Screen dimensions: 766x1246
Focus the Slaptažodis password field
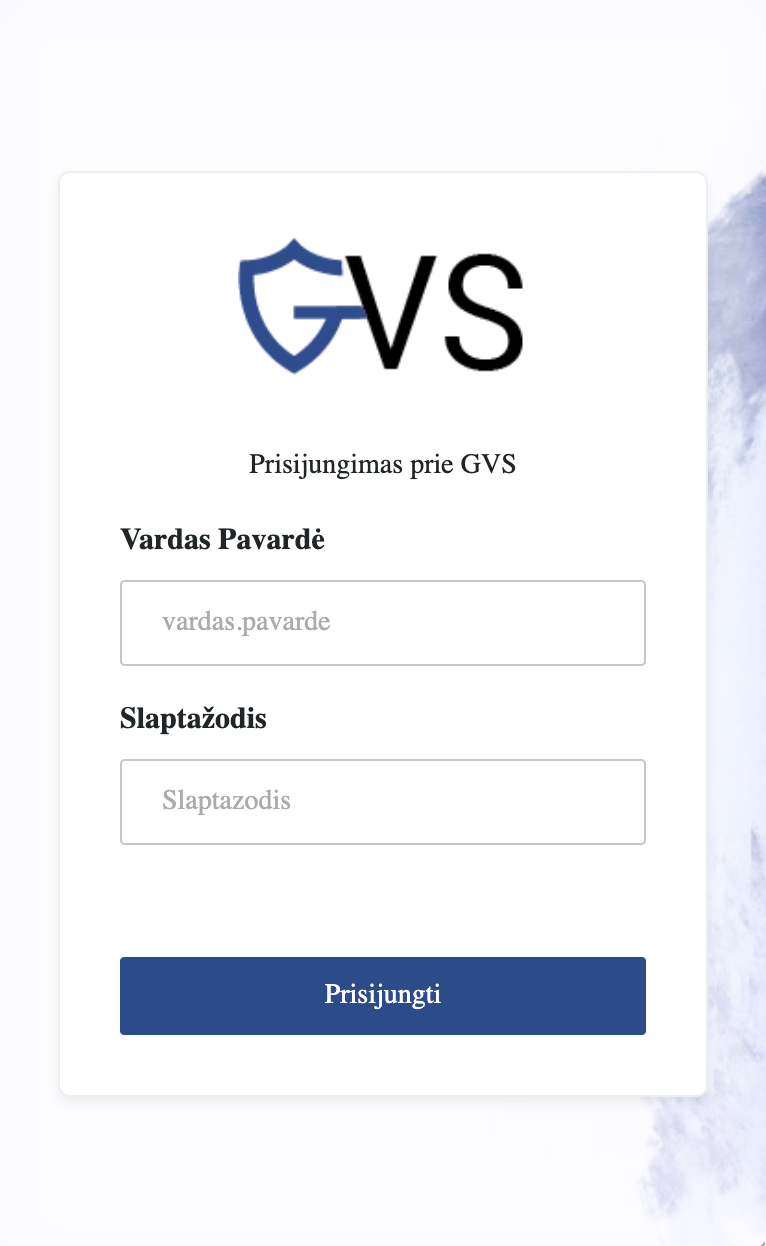coord(382,802)
